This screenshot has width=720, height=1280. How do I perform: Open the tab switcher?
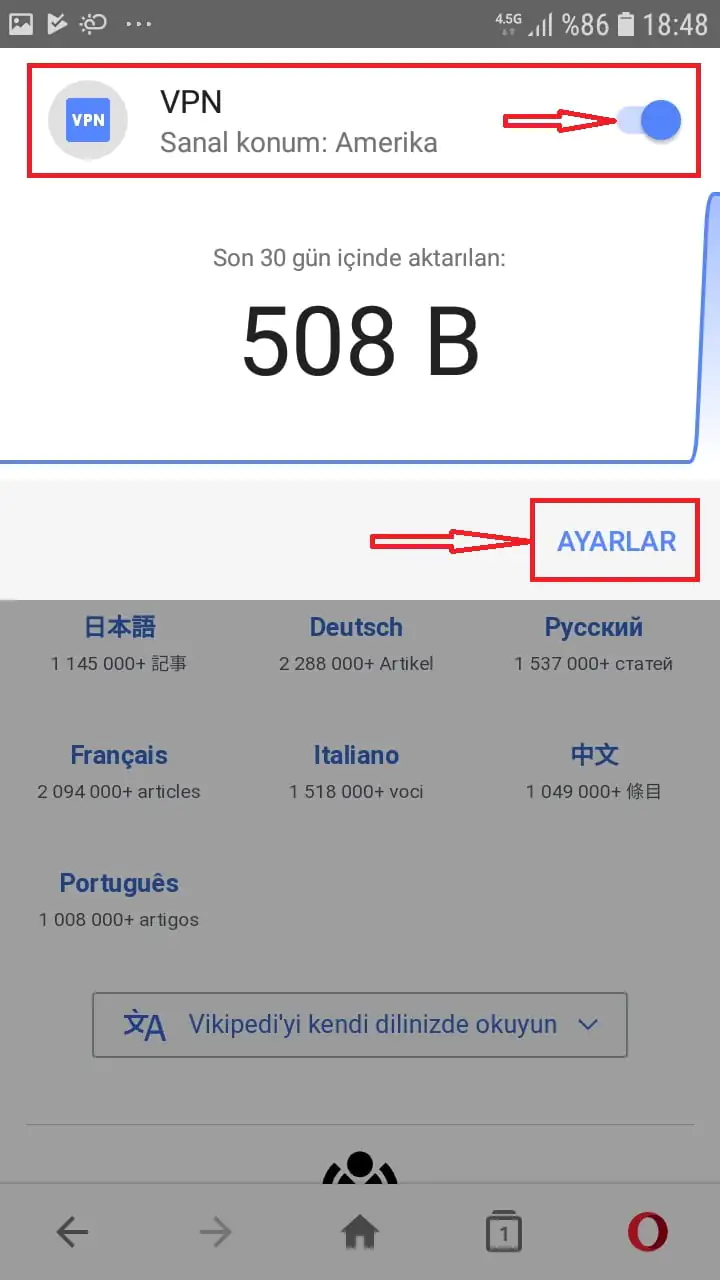click(503, 1233)
